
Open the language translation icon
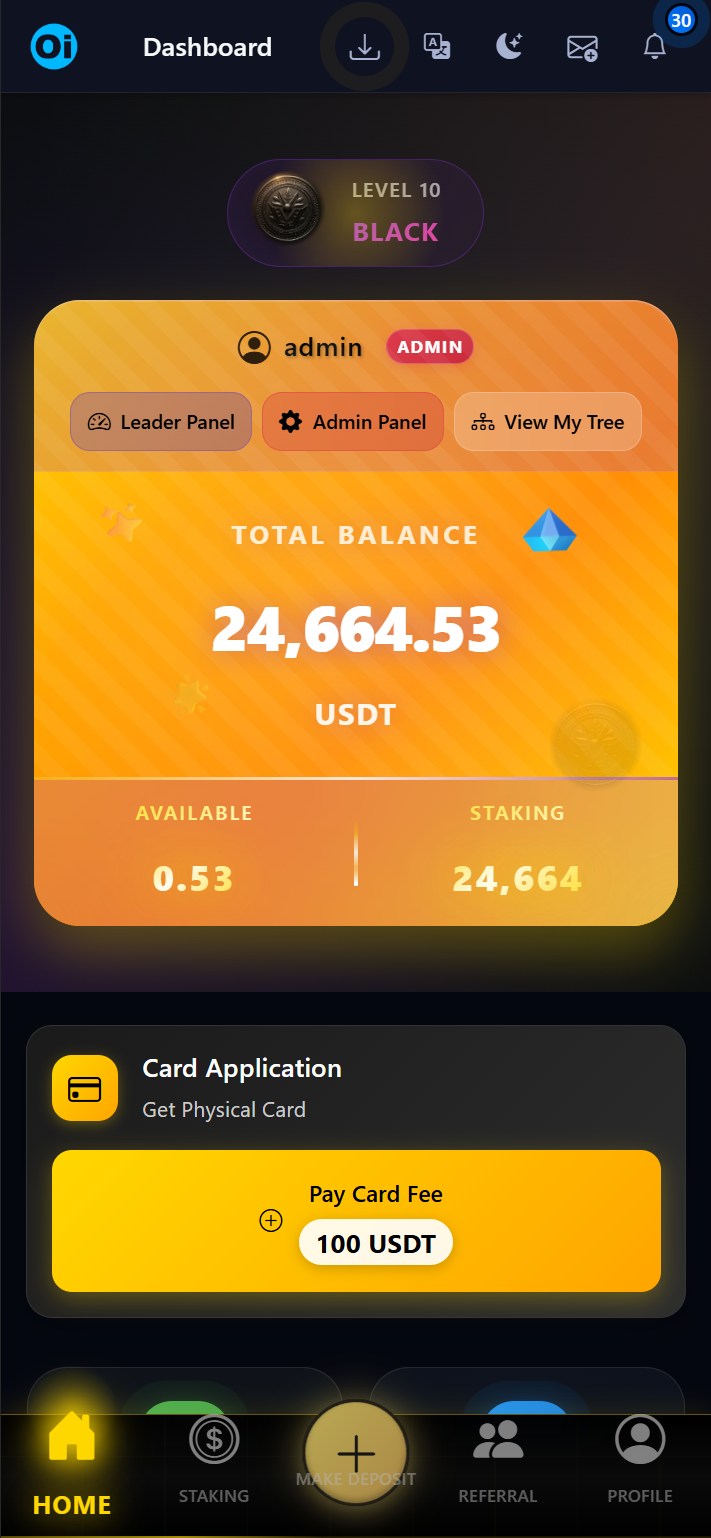point(437,47)
